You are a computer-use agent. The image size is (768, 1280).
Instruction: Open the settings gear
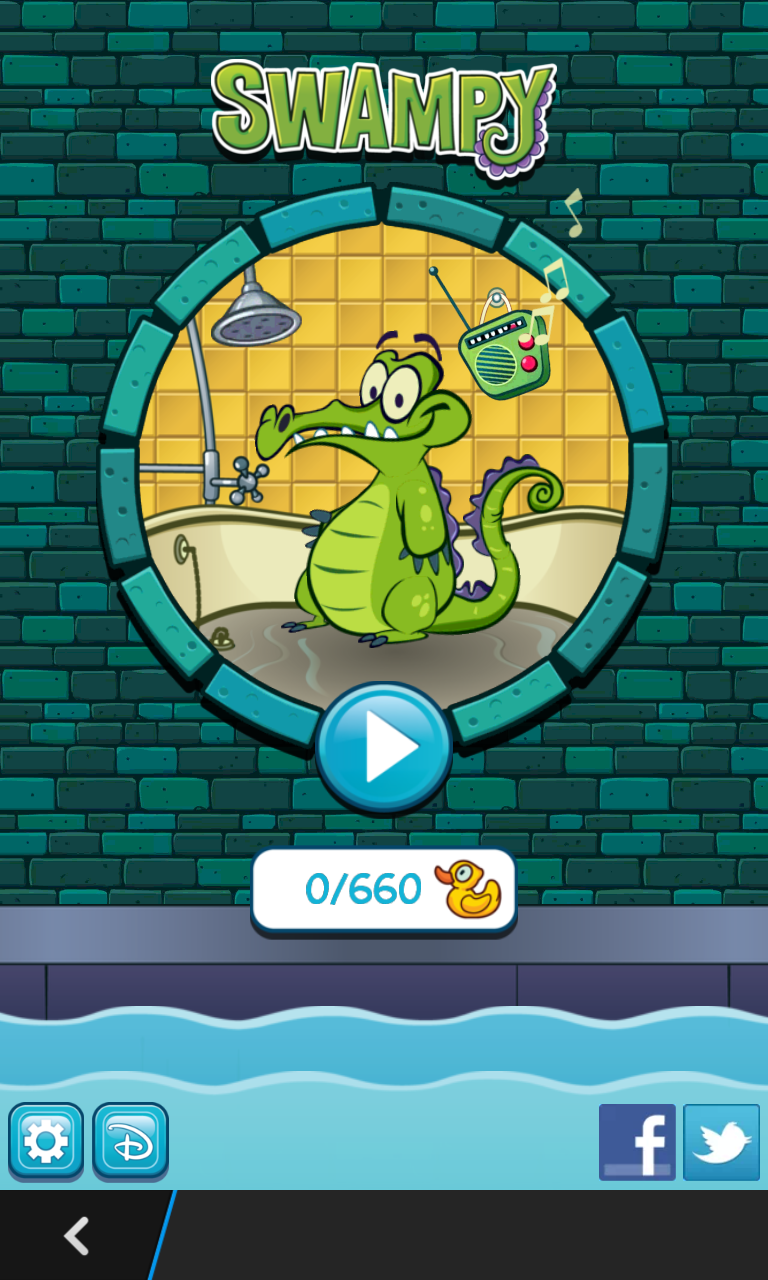[x=46, y=1140]
